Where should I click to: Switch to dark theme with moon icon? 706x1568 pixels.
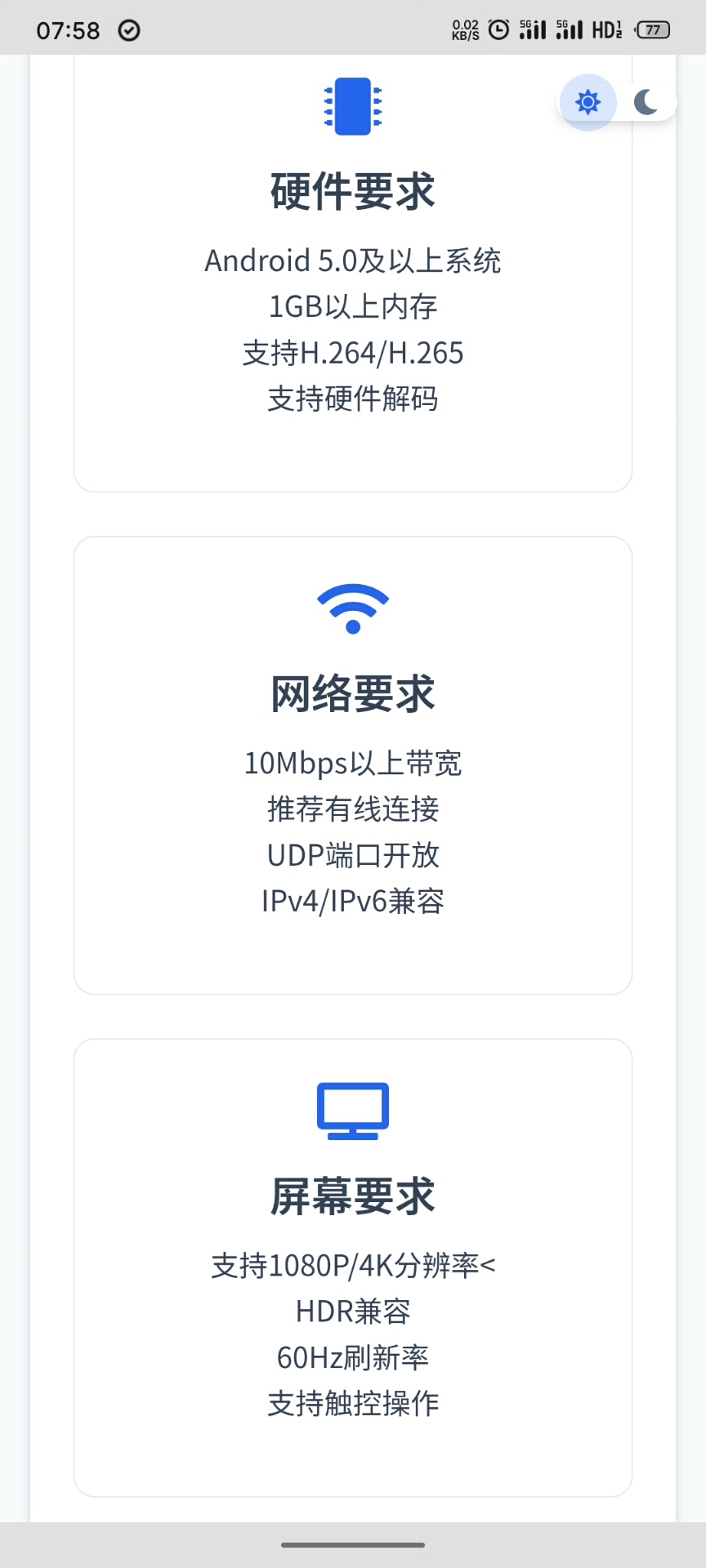[x=646, y=102]
